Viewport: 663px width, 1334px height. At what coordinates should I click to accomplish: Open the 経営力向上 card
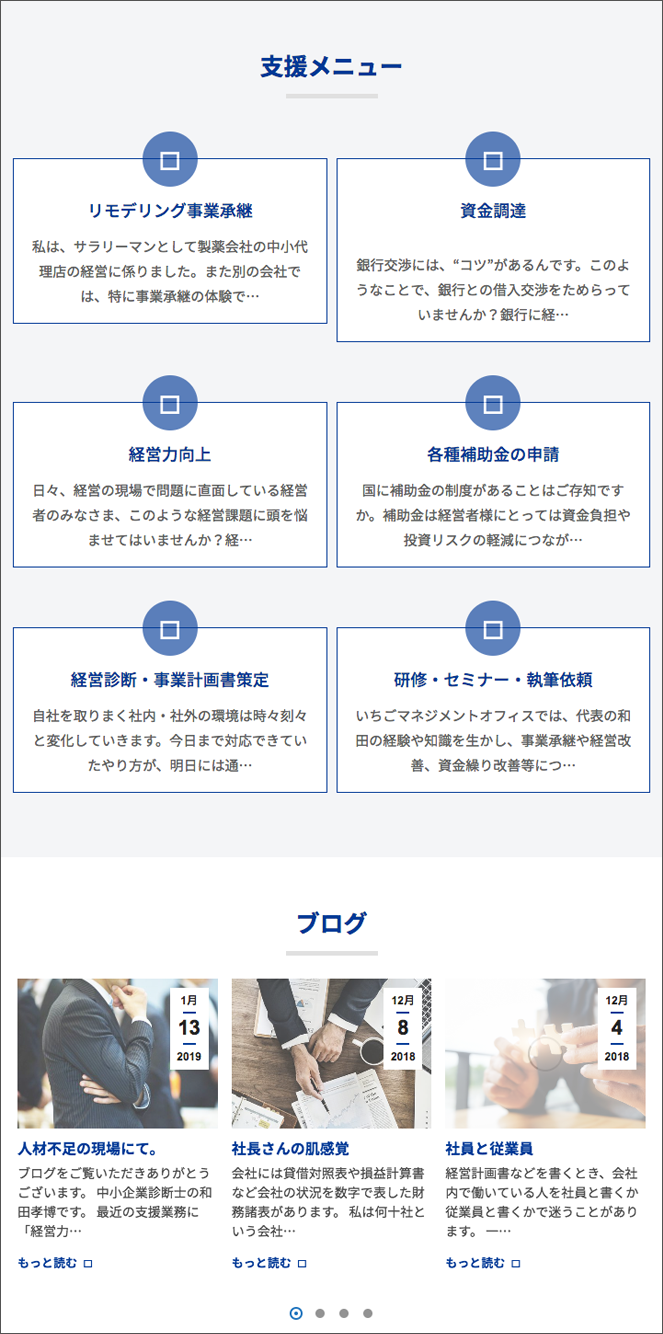pos(170,485)
